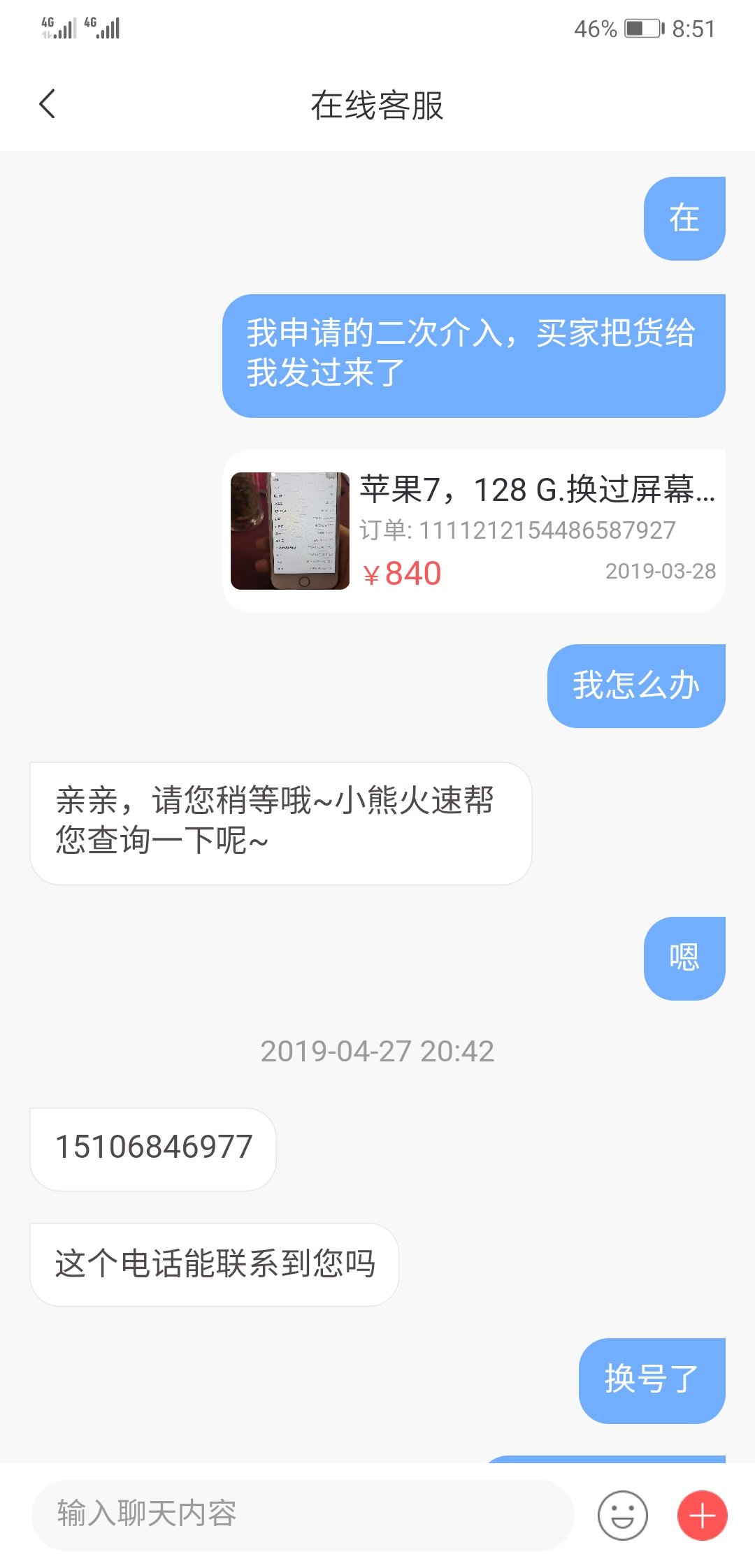
Task: Open the red plus attachment menu
Action: click(702, 1516)
